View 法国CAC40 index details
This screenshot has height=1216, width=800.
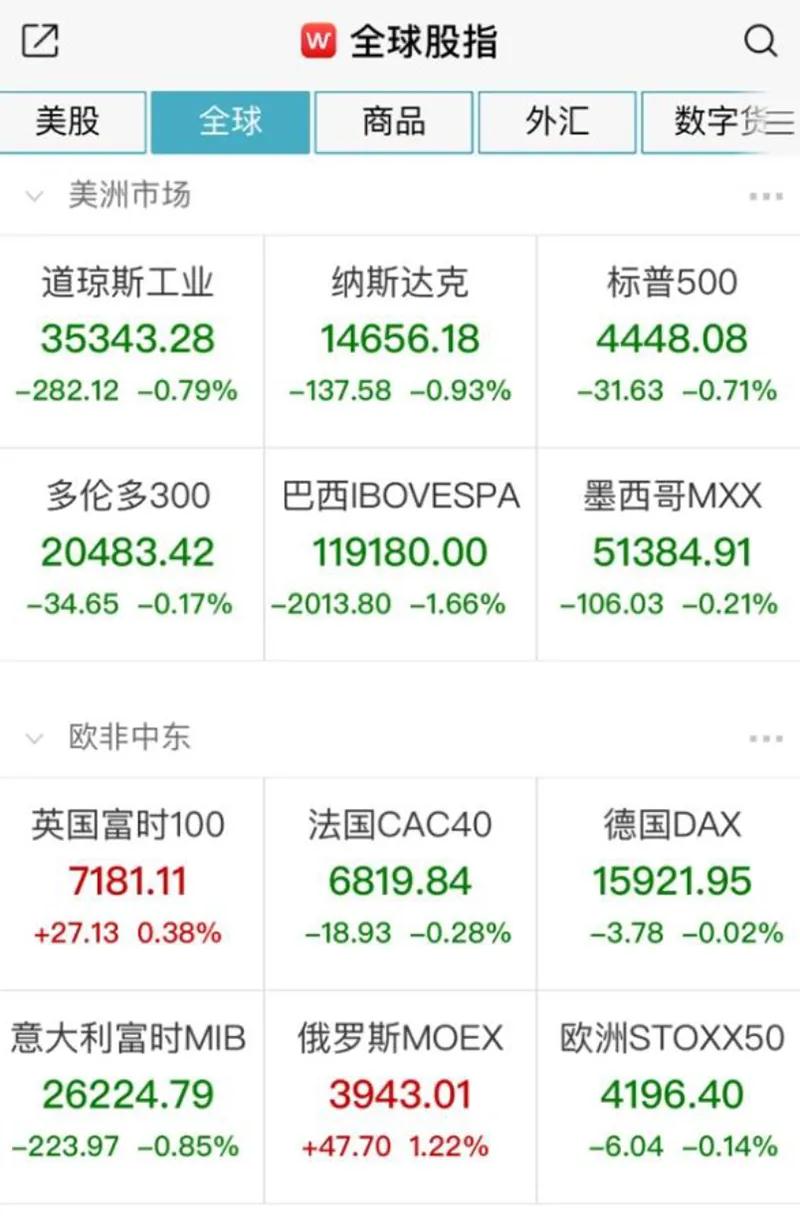pyautogui.click(x=400, y=882)
